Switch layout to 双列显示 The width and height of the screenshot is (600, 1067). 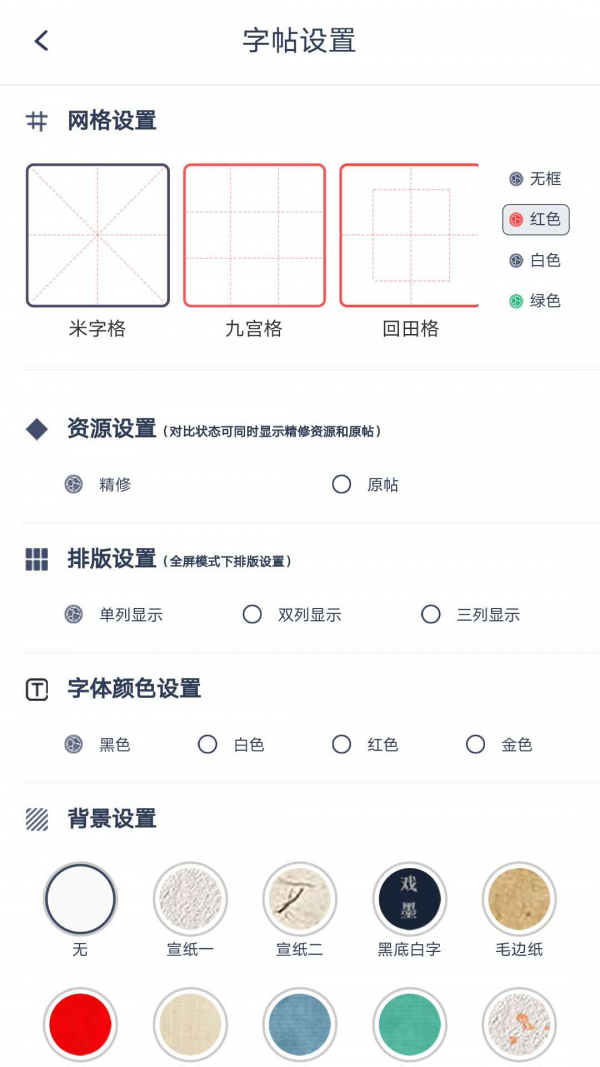253,615
